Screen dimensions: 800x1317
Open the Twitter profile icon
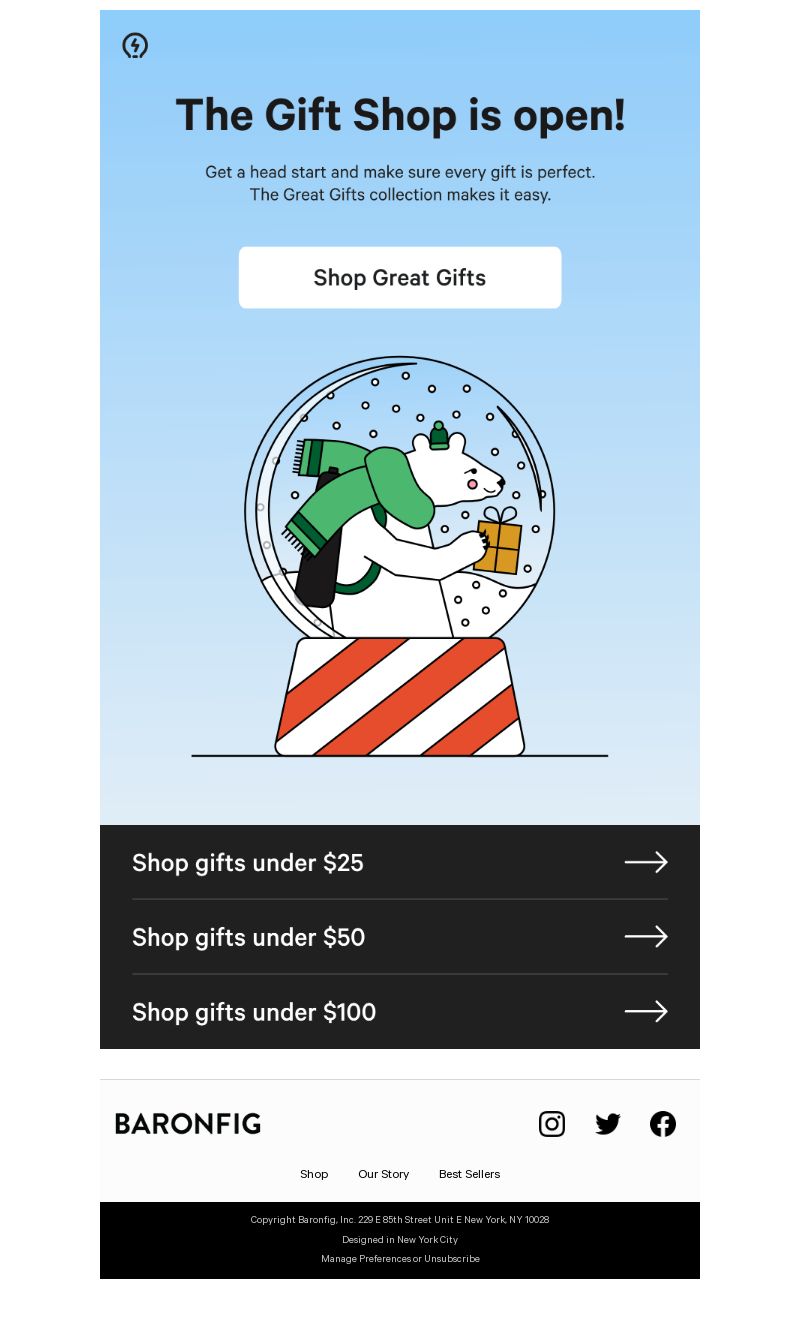click(608, 1124)
